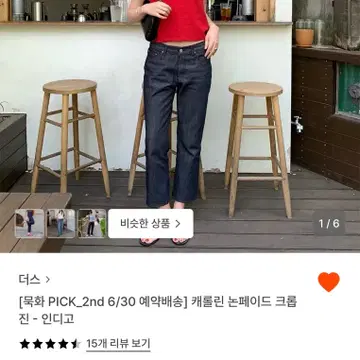Image resolution: width=360 pixels, height=360 pixels.
Task: Select the second similar-product thumbnail
Action: point(61,223)
